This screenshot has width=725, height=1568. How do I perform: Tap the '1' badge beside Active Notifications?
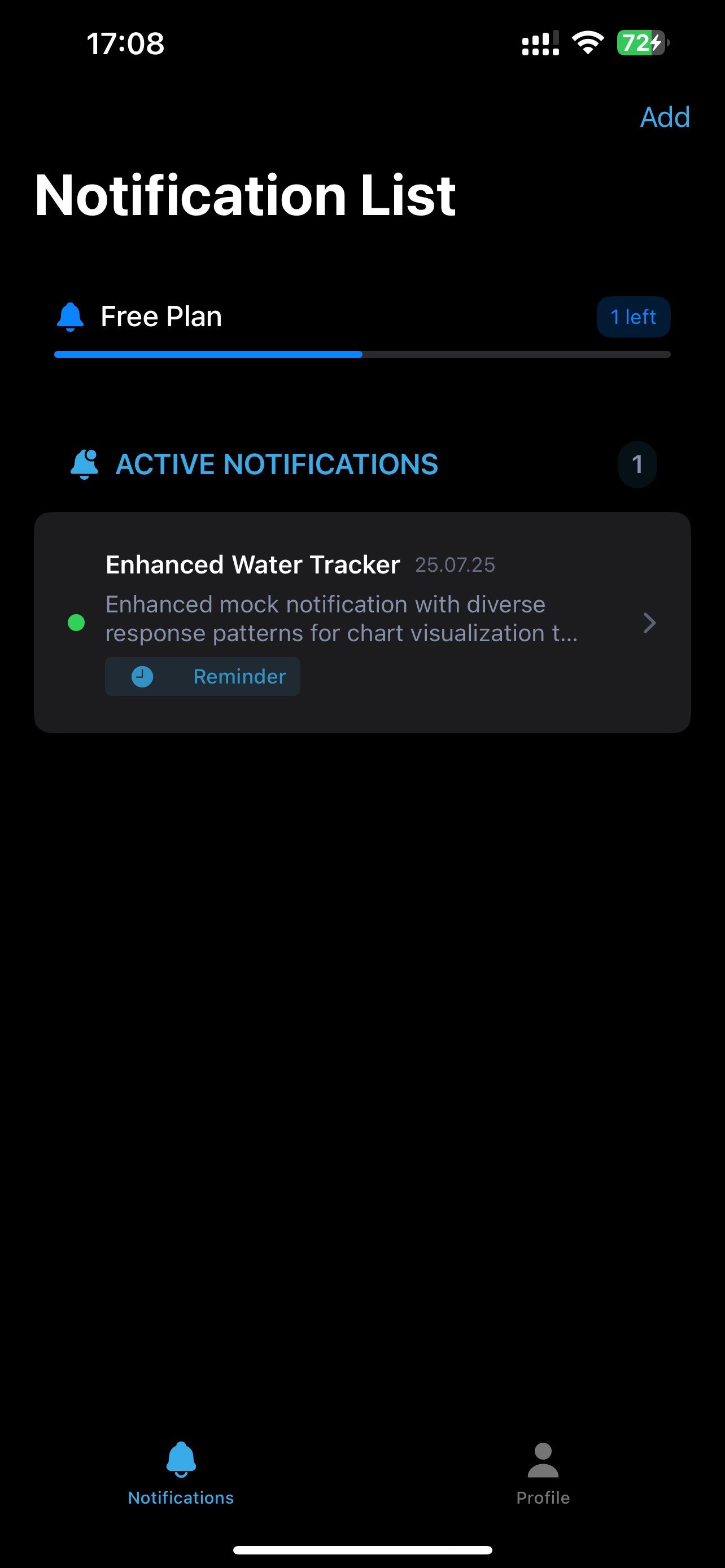[x=637, y=464]
